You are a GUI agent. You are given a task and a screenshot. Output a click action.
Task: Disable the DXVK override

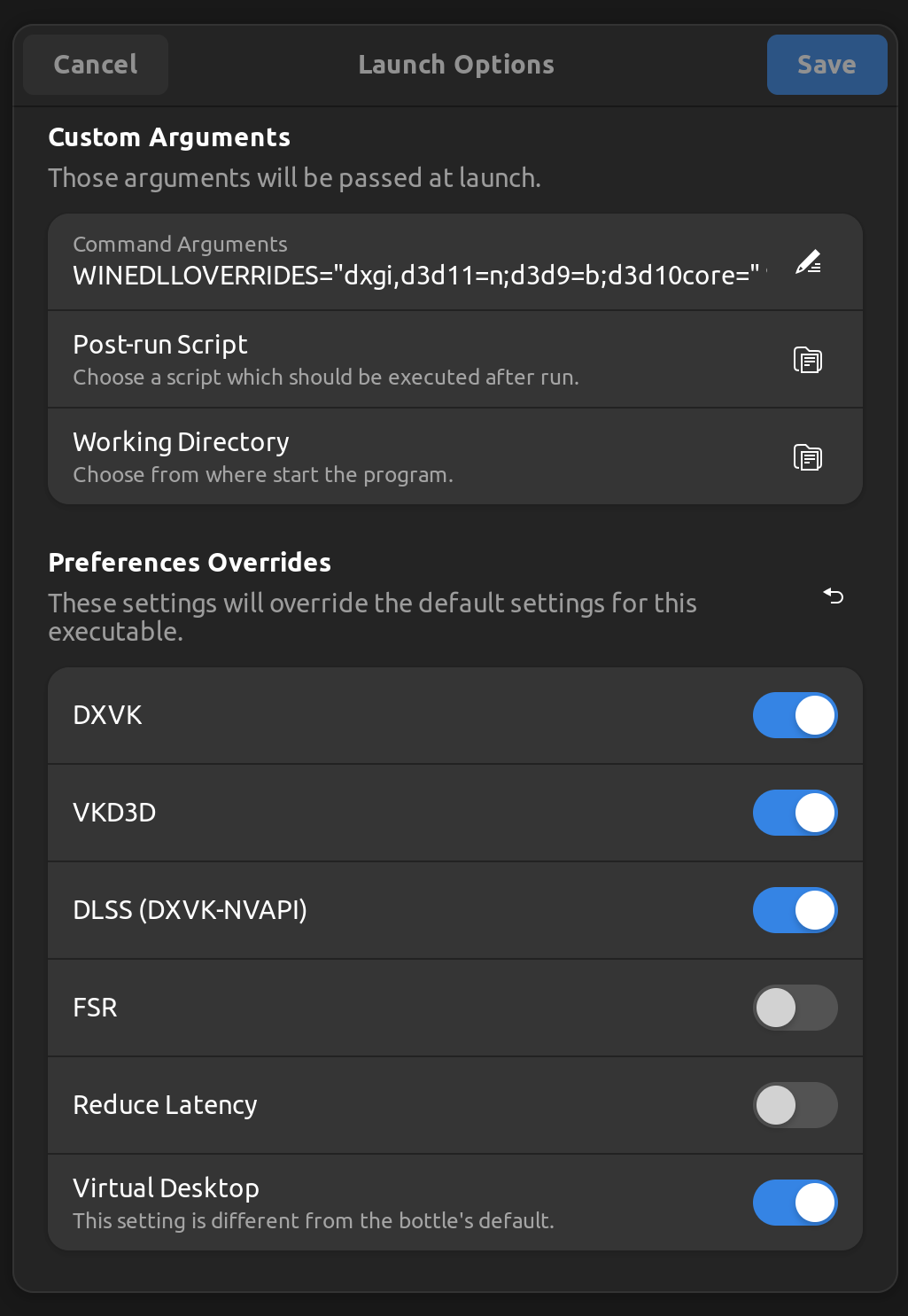[x=795, y=715]
